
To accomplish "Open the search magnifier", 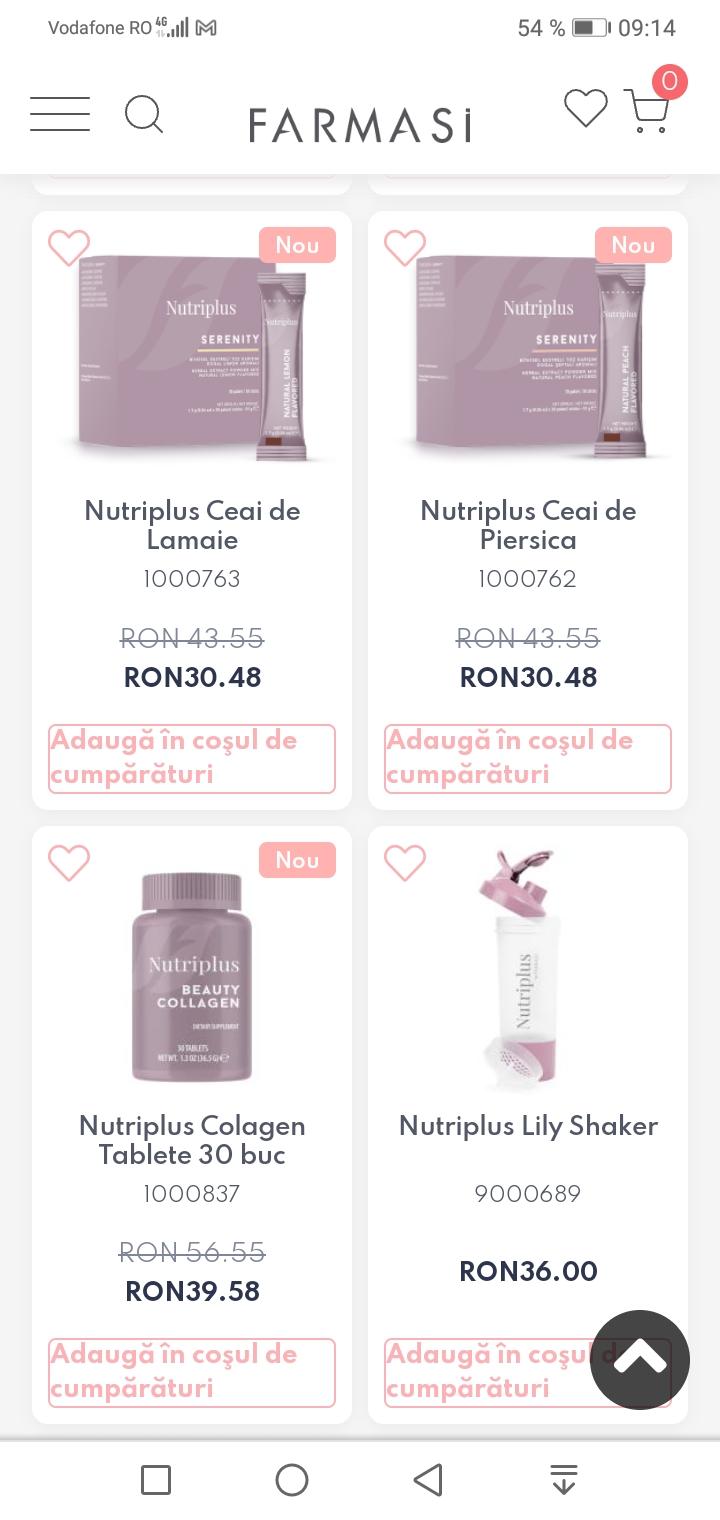I will 144,114.
